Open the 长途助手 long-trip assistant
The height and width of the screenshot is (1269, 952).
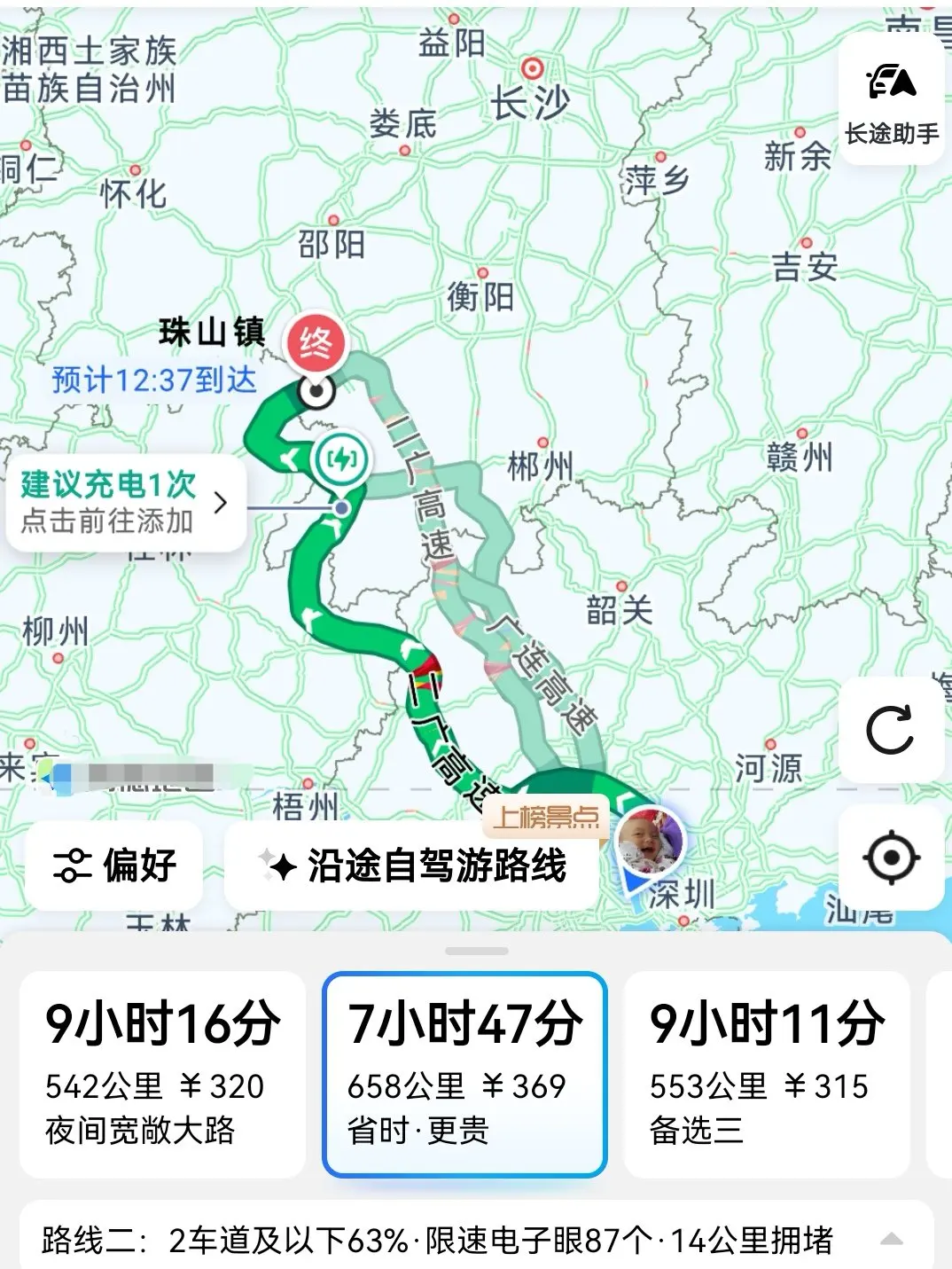pyautogui.click(x=891, y=99)
